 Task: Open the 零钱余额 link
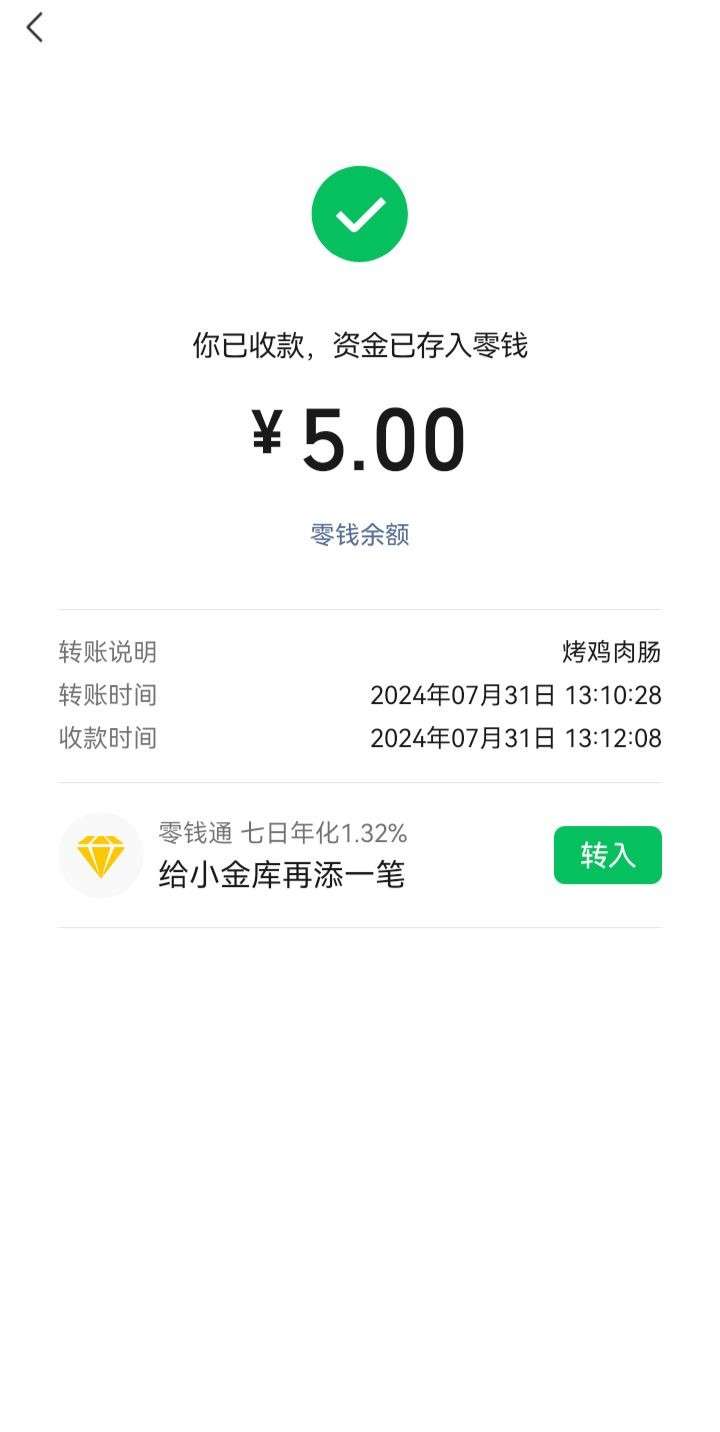[360, 535]
